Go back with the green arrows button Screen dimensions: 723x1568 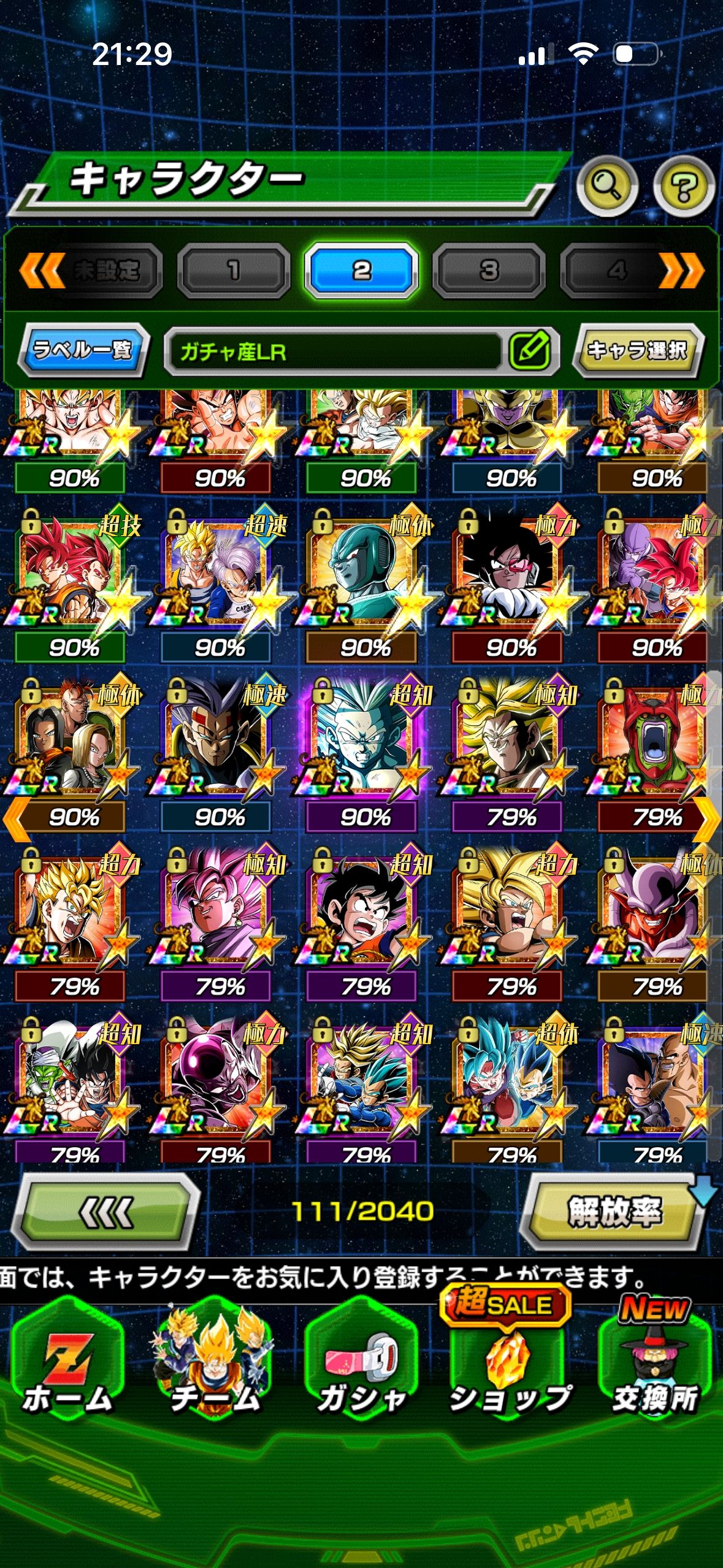pyautogui.click(x=107, y=1212)
